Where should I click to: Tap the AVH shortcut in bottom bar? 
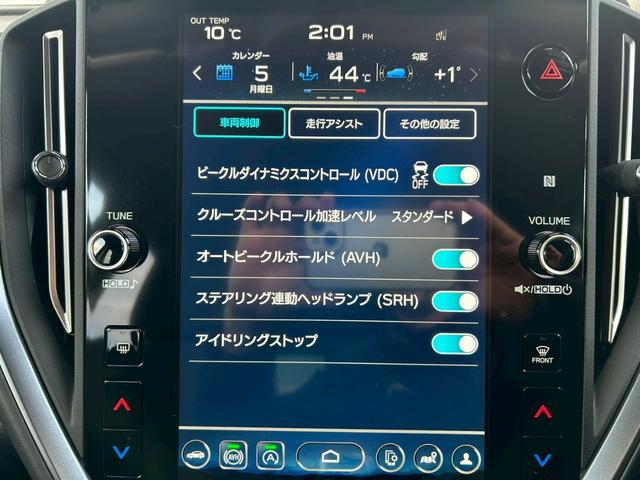[233, 456]
